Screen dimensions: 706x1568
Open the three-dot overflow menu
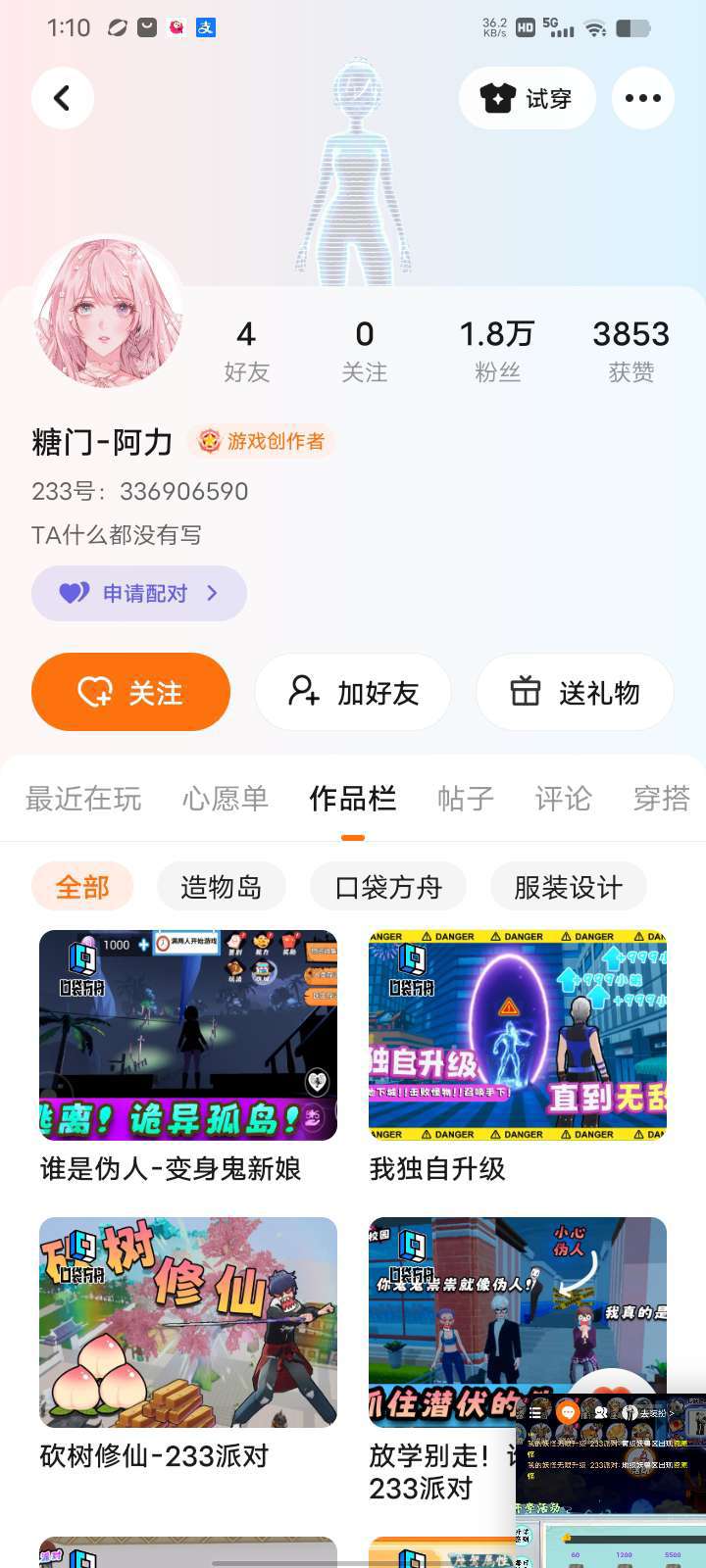(642, 98)
